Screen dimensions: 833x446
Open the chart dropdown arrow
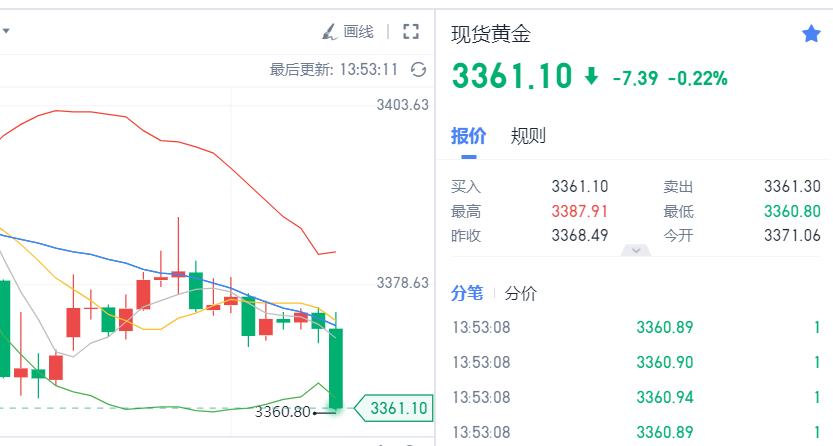click(x=5, y=32)
